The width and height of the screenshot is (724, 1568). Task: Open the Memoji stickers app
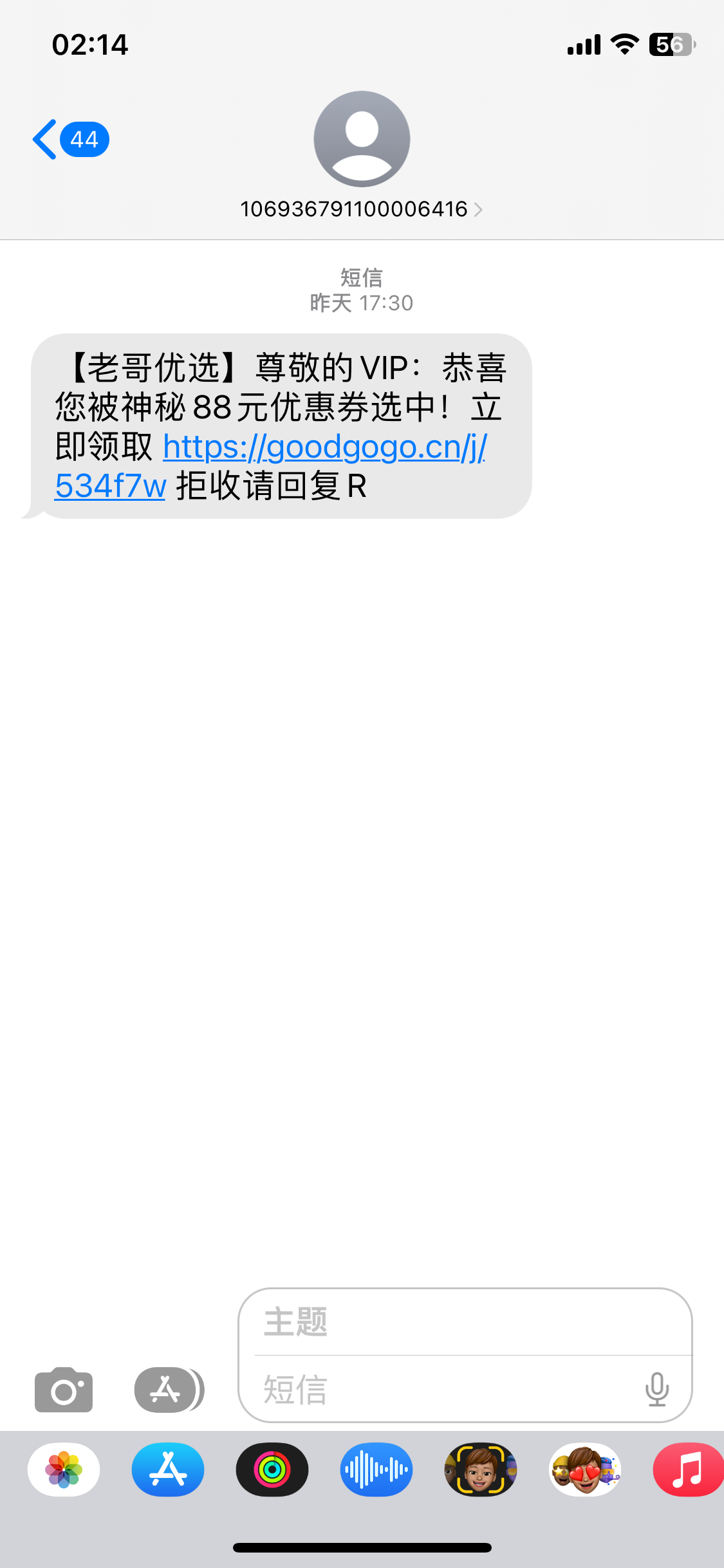[x=585, y=1470]
